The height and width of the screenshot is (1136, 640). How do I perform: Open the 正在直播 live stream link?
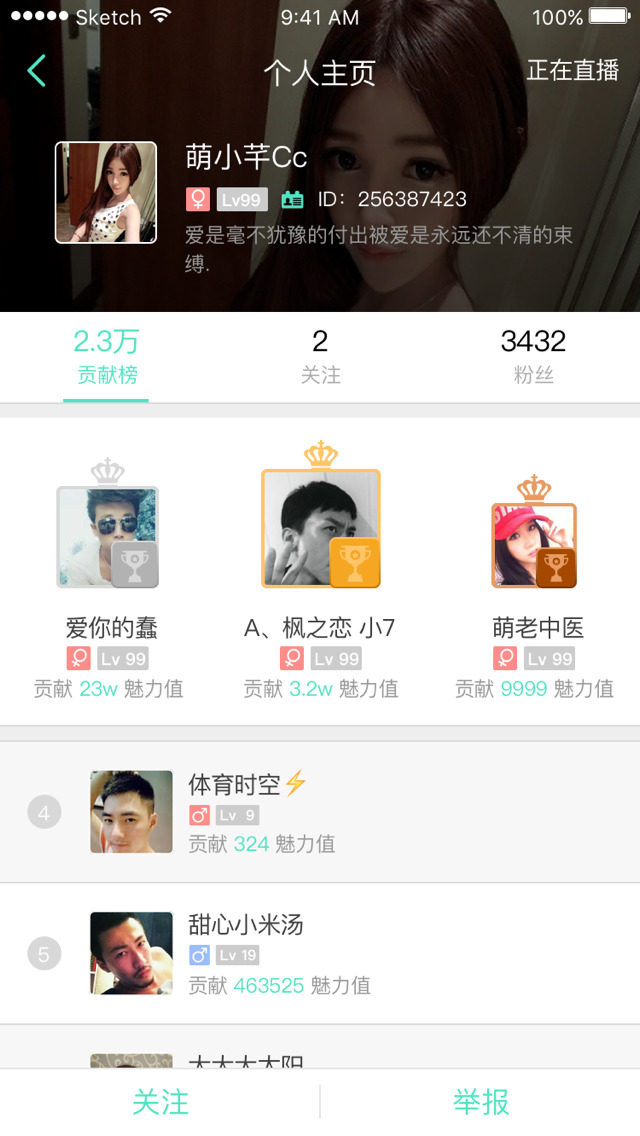click(x=572, y=70)
